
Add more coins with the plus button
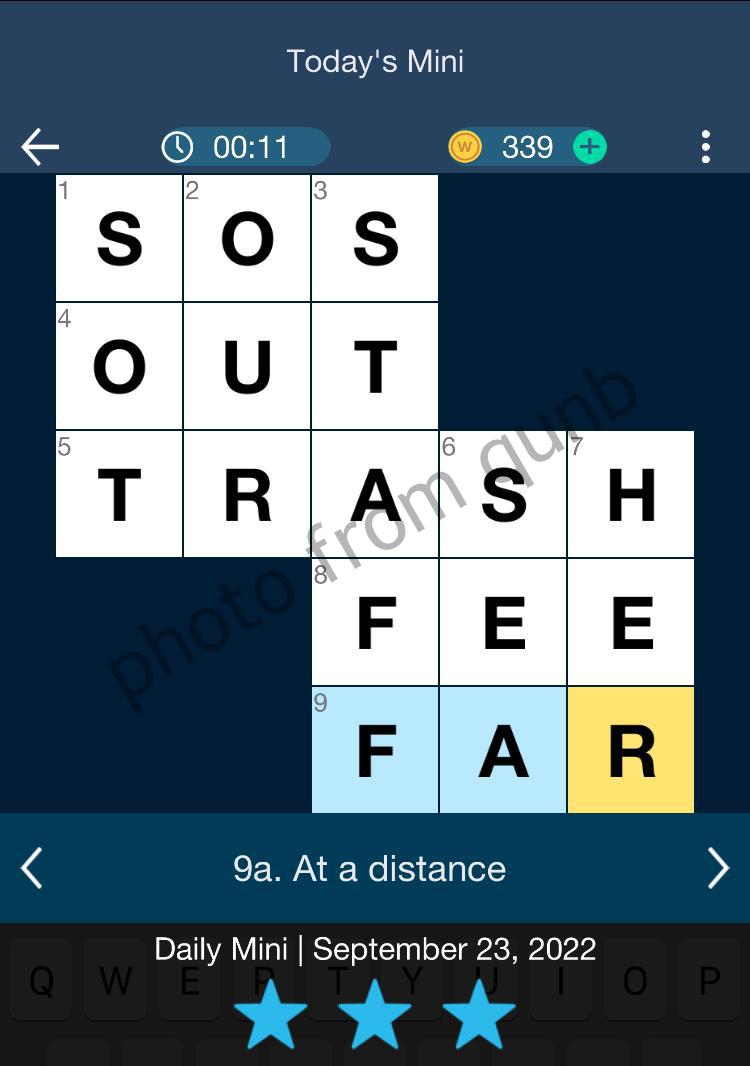pos(590,147)
